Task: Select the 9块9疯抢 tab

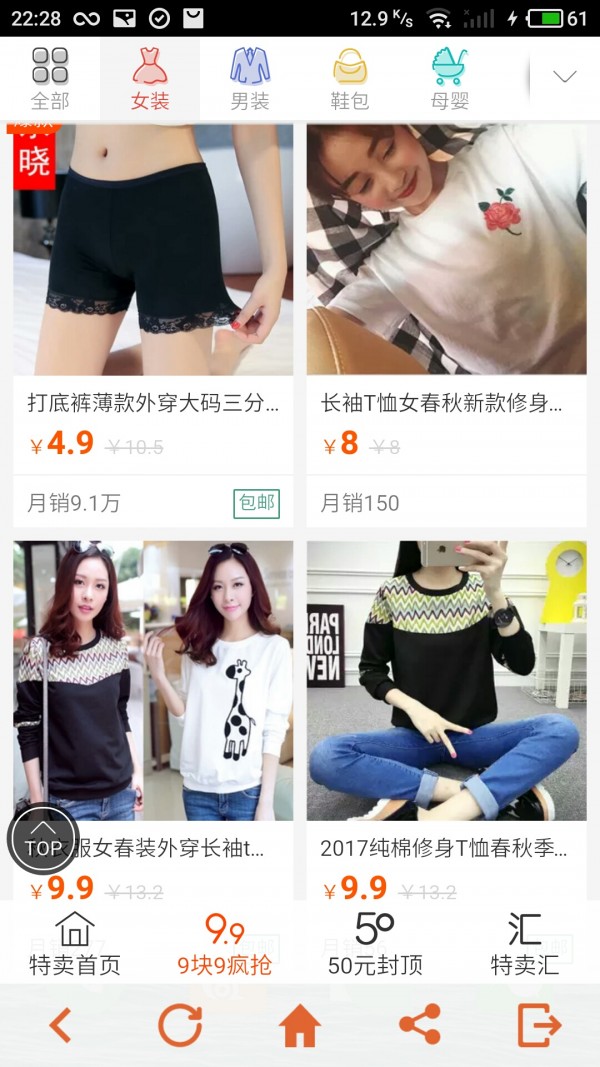Action: click(x=225, y=943)
